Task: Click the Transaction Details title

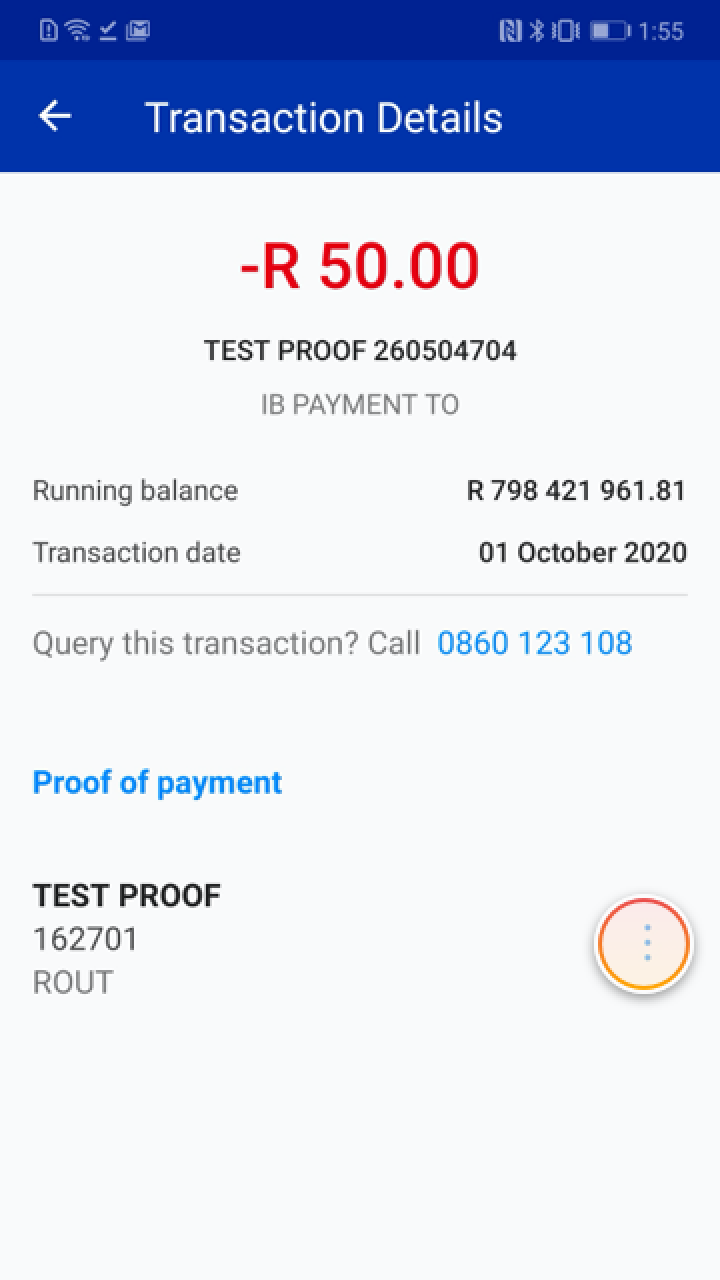Action: pyautogui.click(x=324, y=117)
